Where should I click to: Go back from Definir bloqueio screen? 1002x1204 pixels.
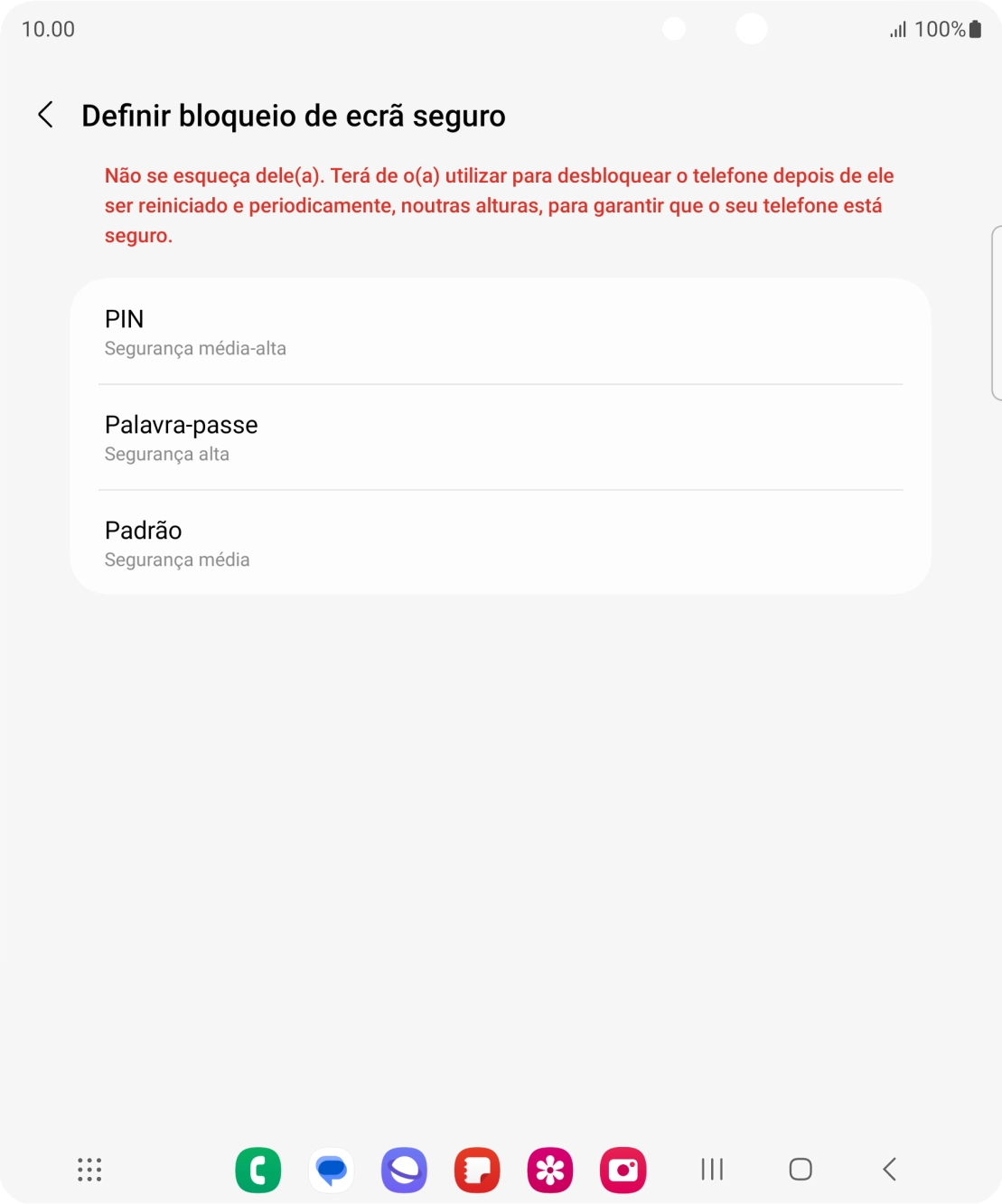pos(44,116)
